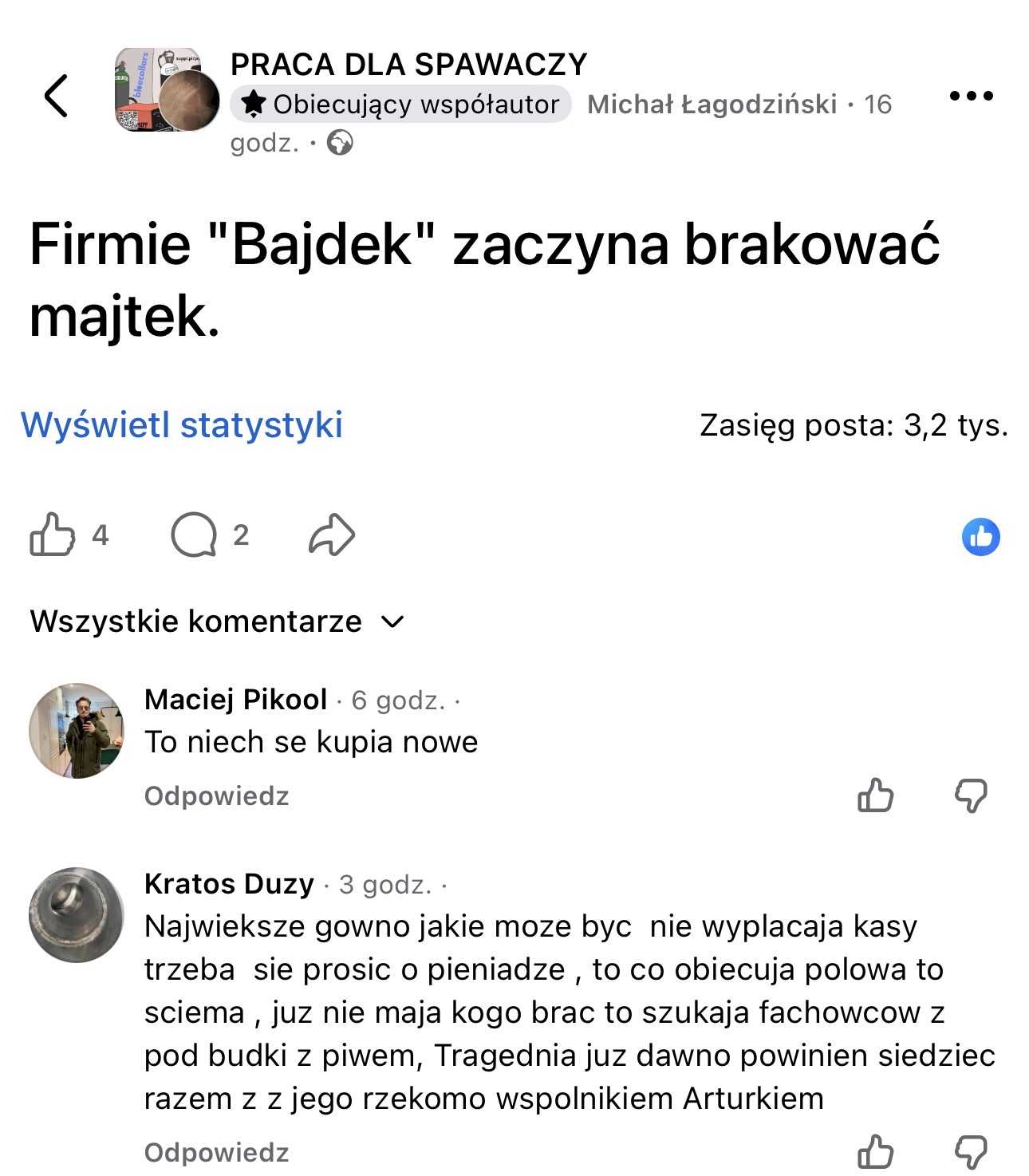Like Kratos Duzy's comment
The height and width of the screenshot is (1176, 1029).
click(x=875, y=1152)
